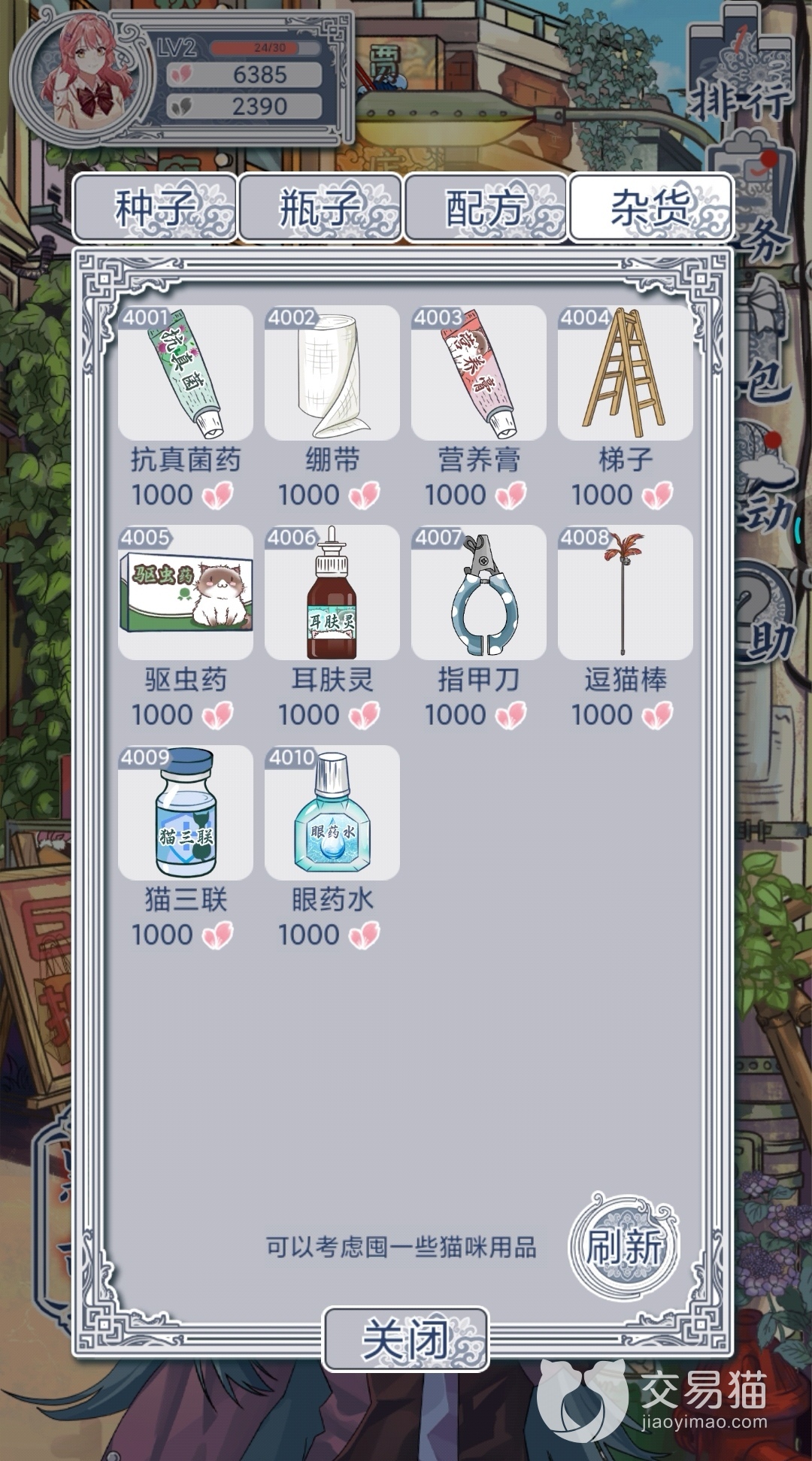Open the 配方 tab
812x1461 pixels.
[485, 208]
